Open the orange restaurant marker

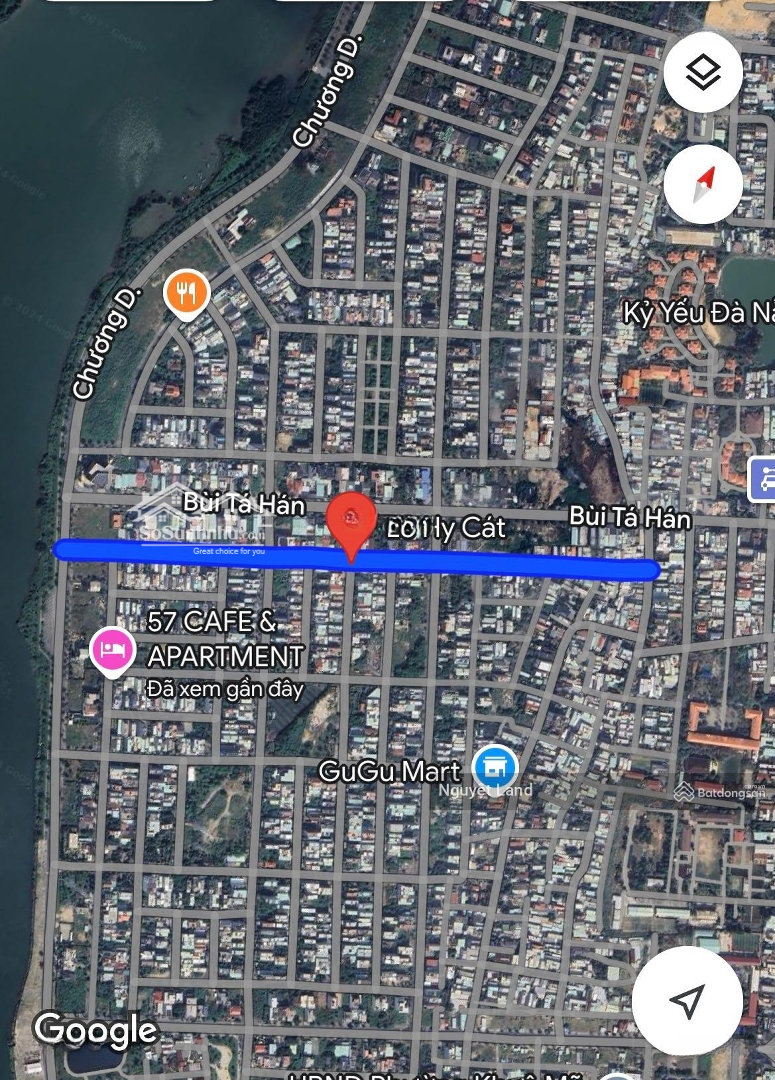pyautogui.click(x=186, y=294)
